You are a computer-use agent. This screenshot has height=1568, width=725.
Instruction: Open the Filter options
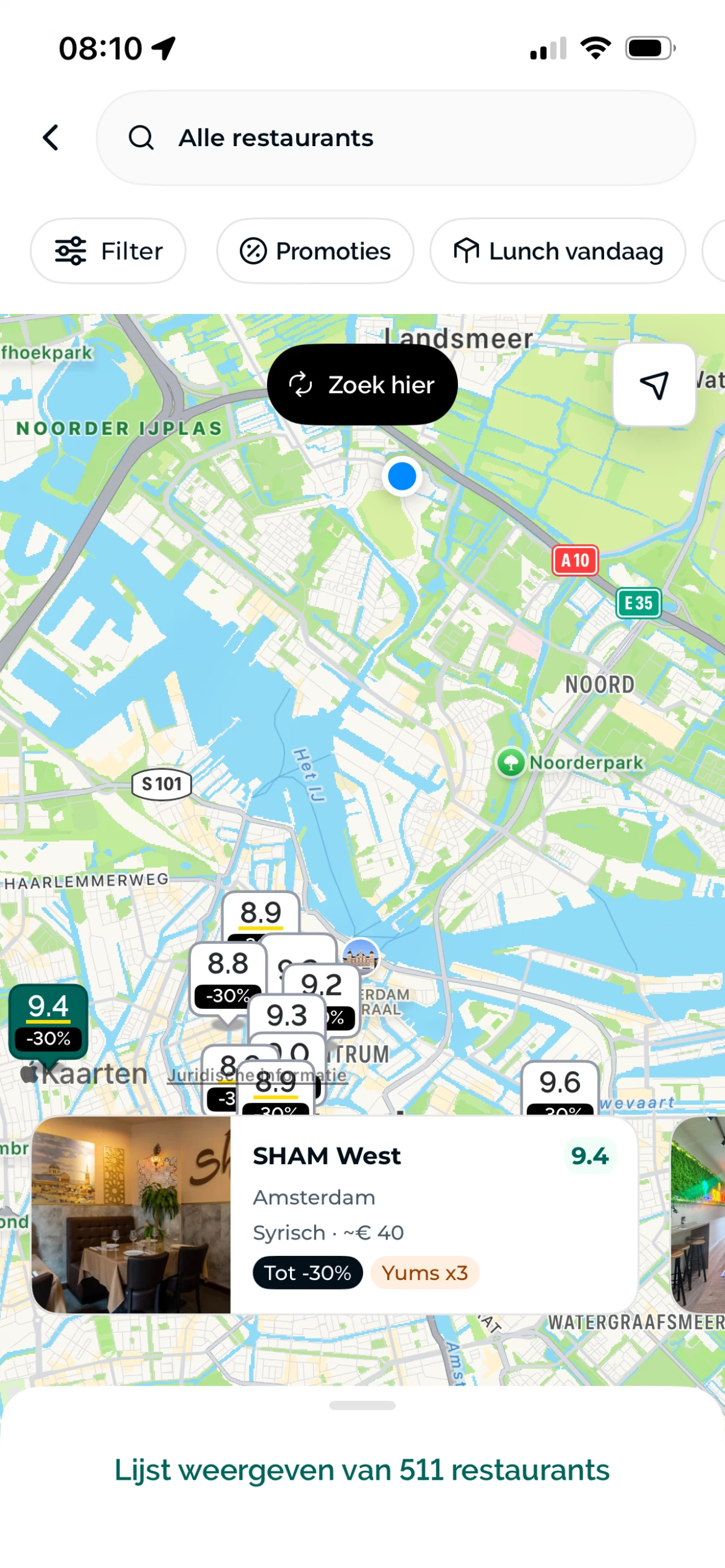tap(108, 251)
